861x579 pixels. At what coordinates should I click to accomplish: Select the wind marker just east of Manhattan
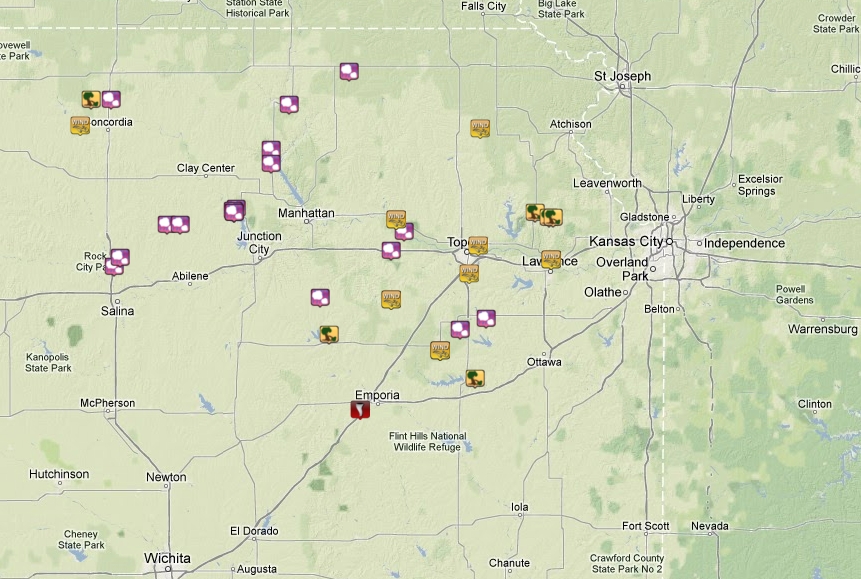click(x=396, y=218)
